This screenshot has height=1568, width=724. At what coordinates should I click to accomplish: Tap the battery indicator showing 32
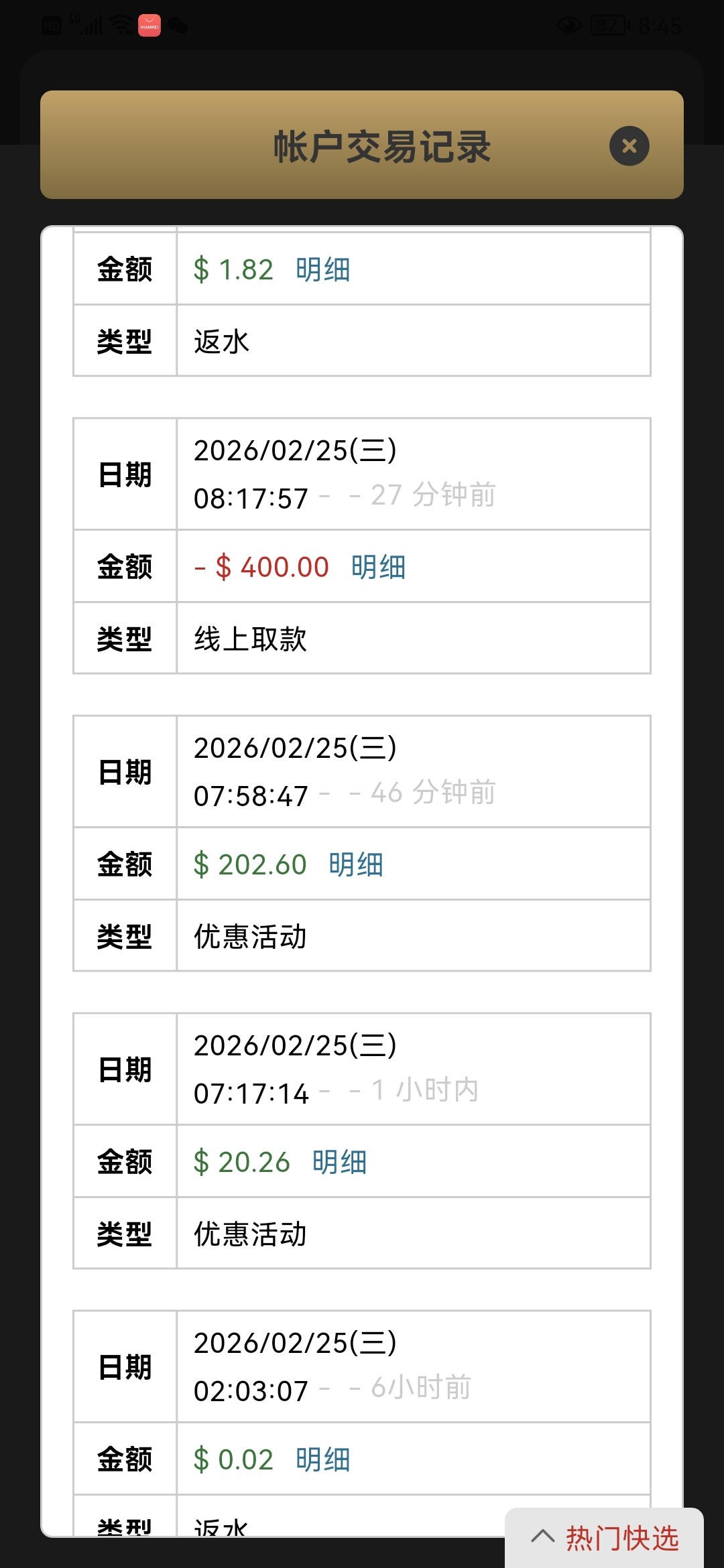pyautogui.click(x=607, y=25)
